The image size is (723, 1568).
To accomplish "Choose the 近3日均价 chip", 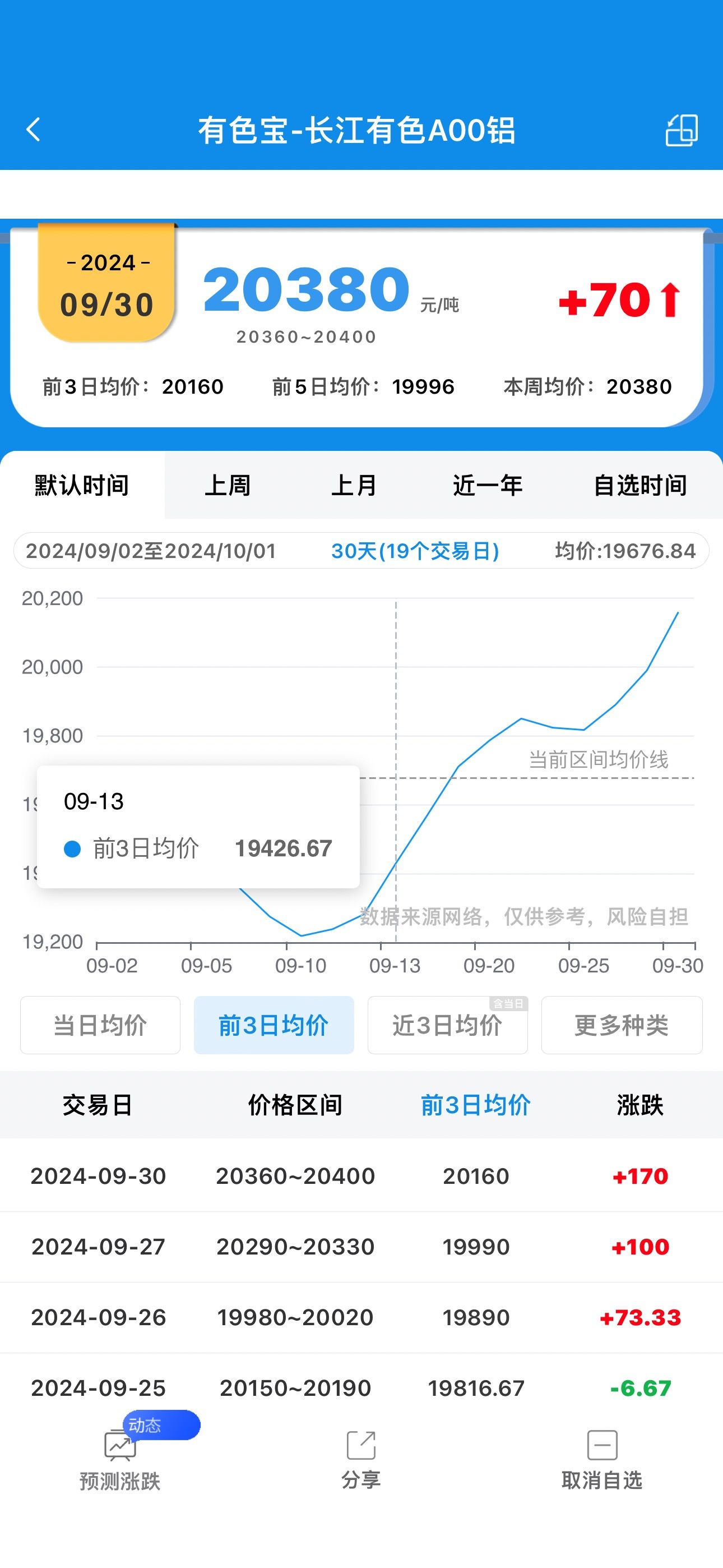I will click(447, 1025).
